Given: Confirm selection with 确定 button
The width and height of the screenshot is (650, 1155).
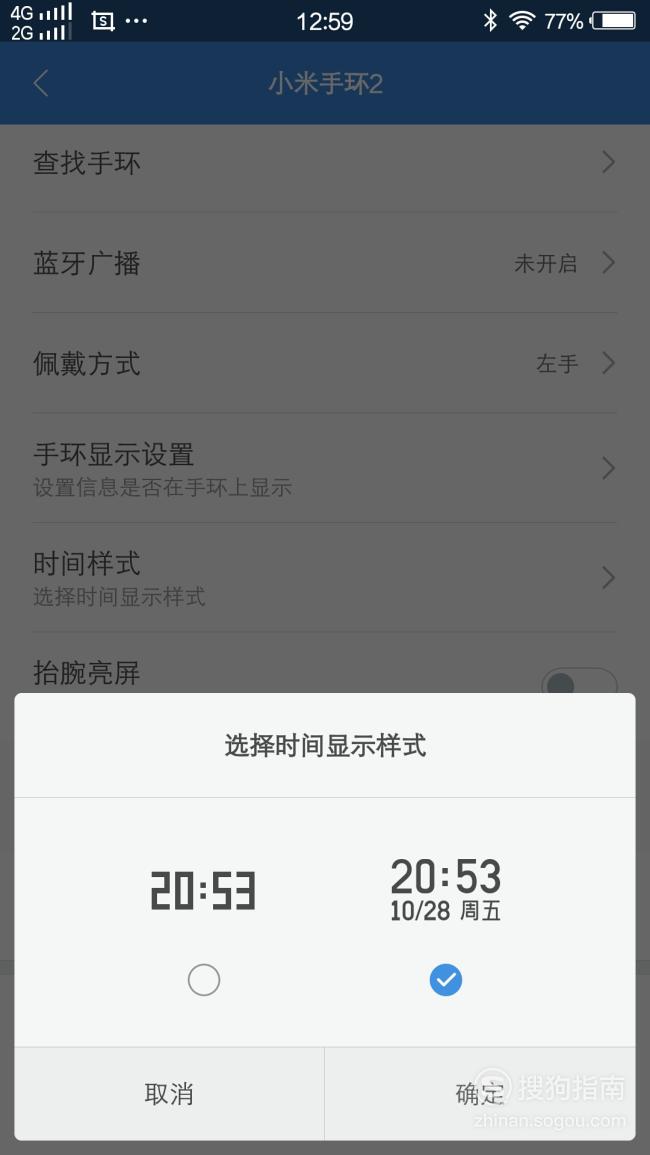Looking at the screenshot, I should pyautogui.click(x=480, y=1094).
